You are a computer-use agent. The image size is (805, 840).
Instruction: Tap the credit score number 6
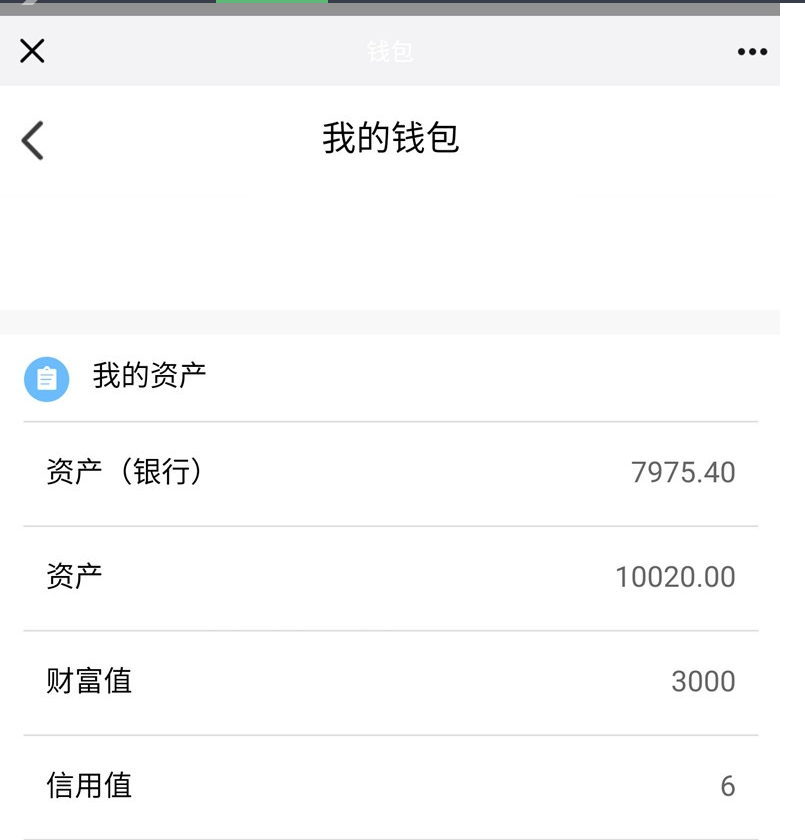coord(727,786)
